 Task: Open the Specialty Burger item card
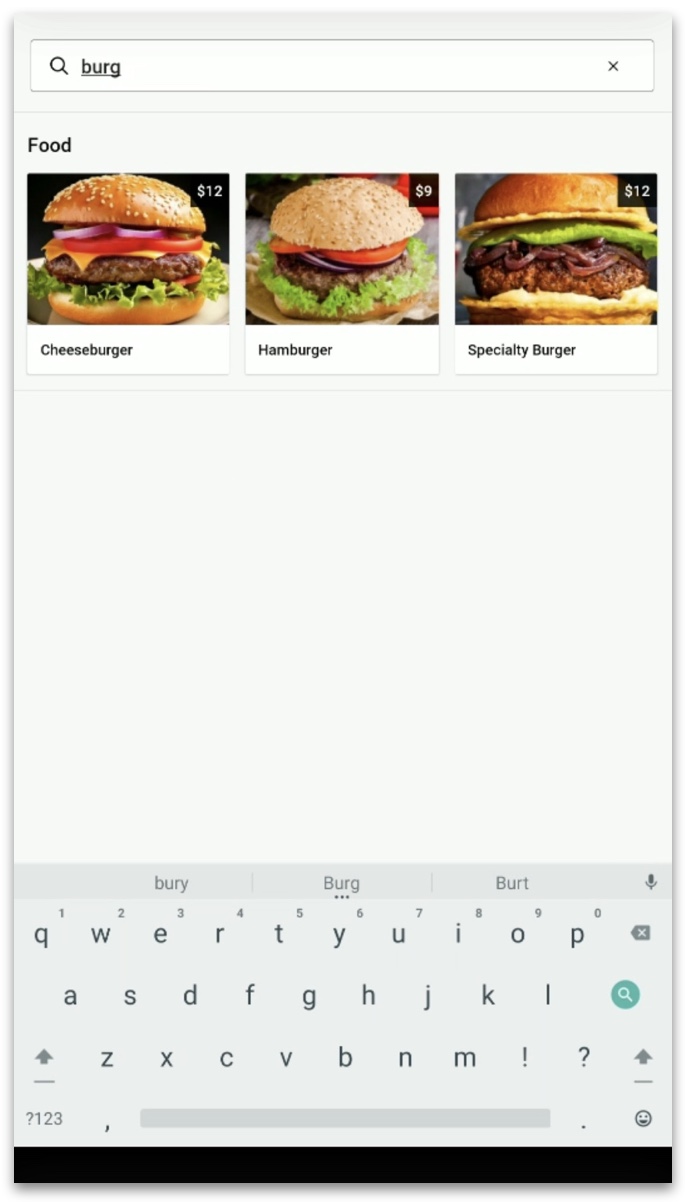click(556, 273)
